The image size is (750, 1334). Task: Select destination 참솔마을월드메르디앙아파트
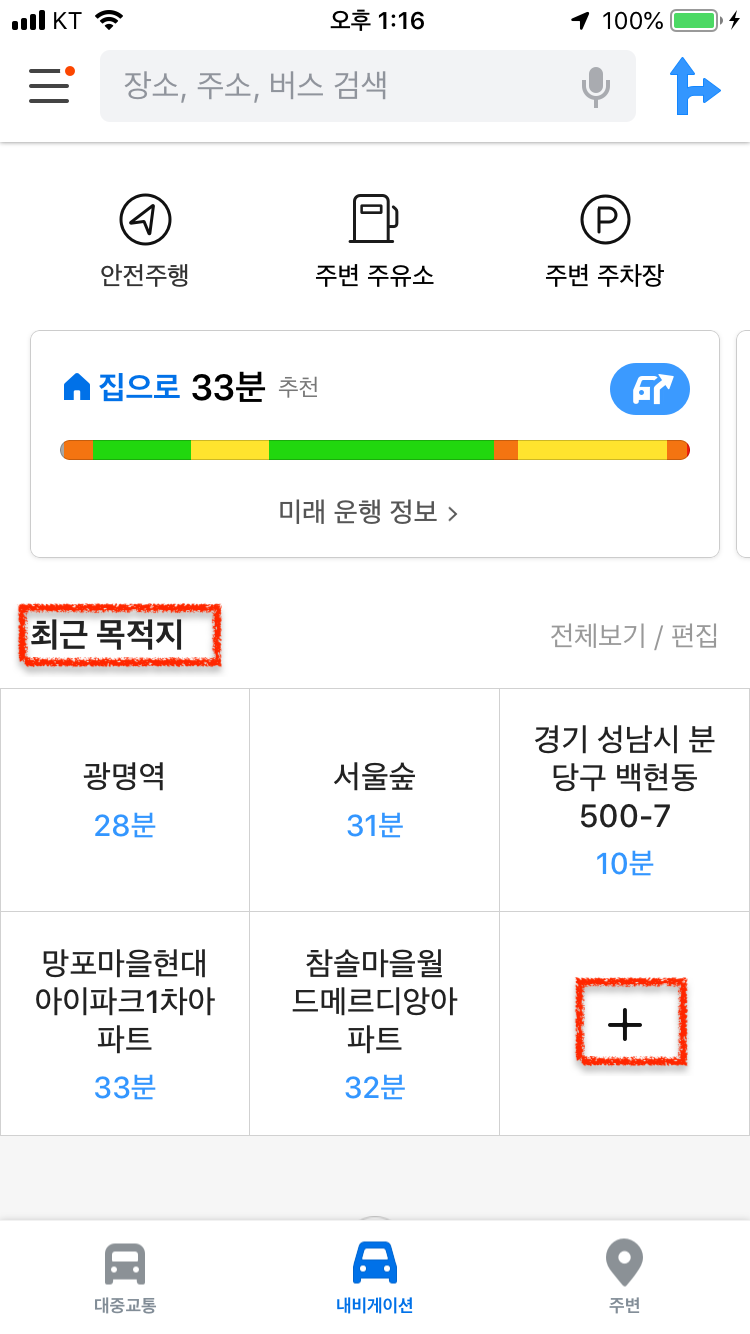coord(375,1024)
